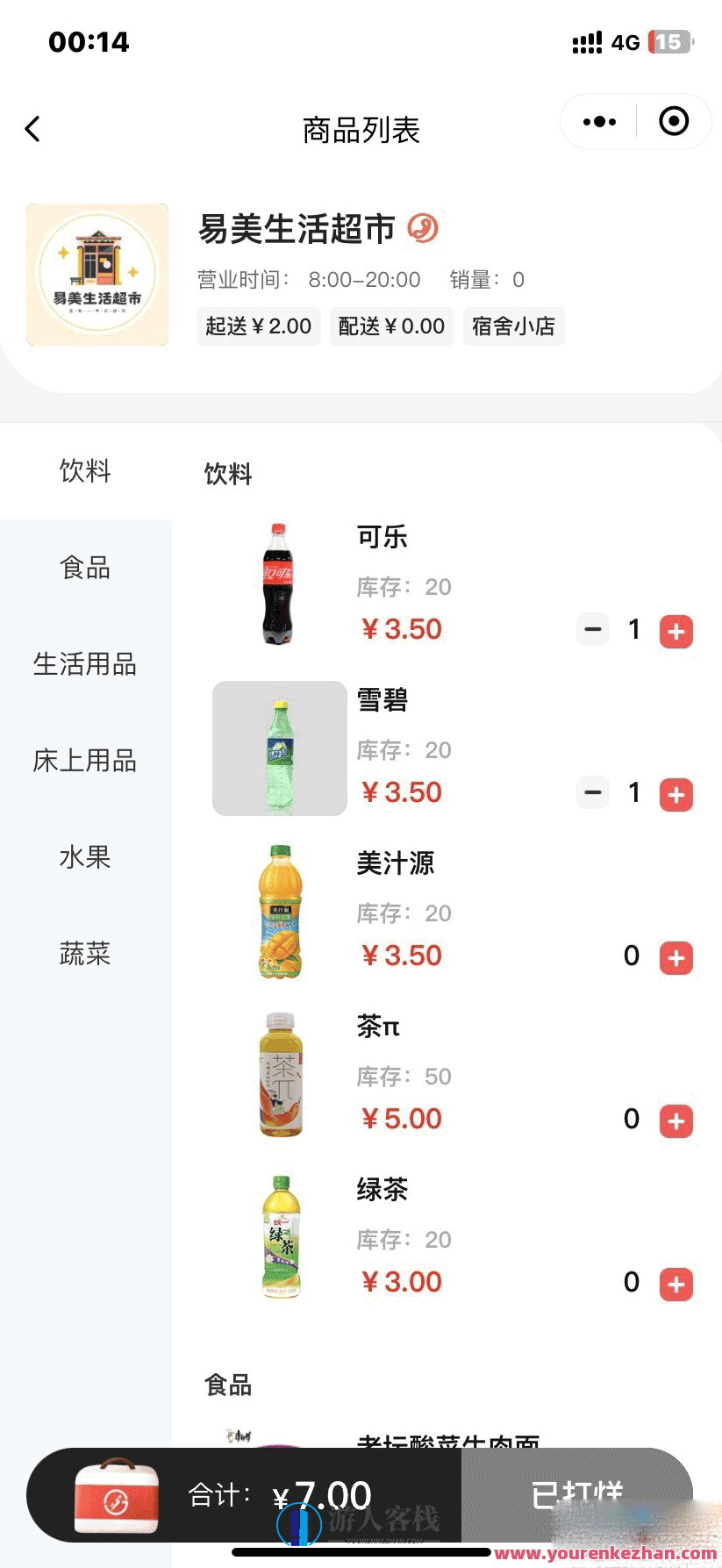This screenshot has height=1568, width=722.
Task: Click the 易美生活超市 store logo
Action: (x=97, y=274)
